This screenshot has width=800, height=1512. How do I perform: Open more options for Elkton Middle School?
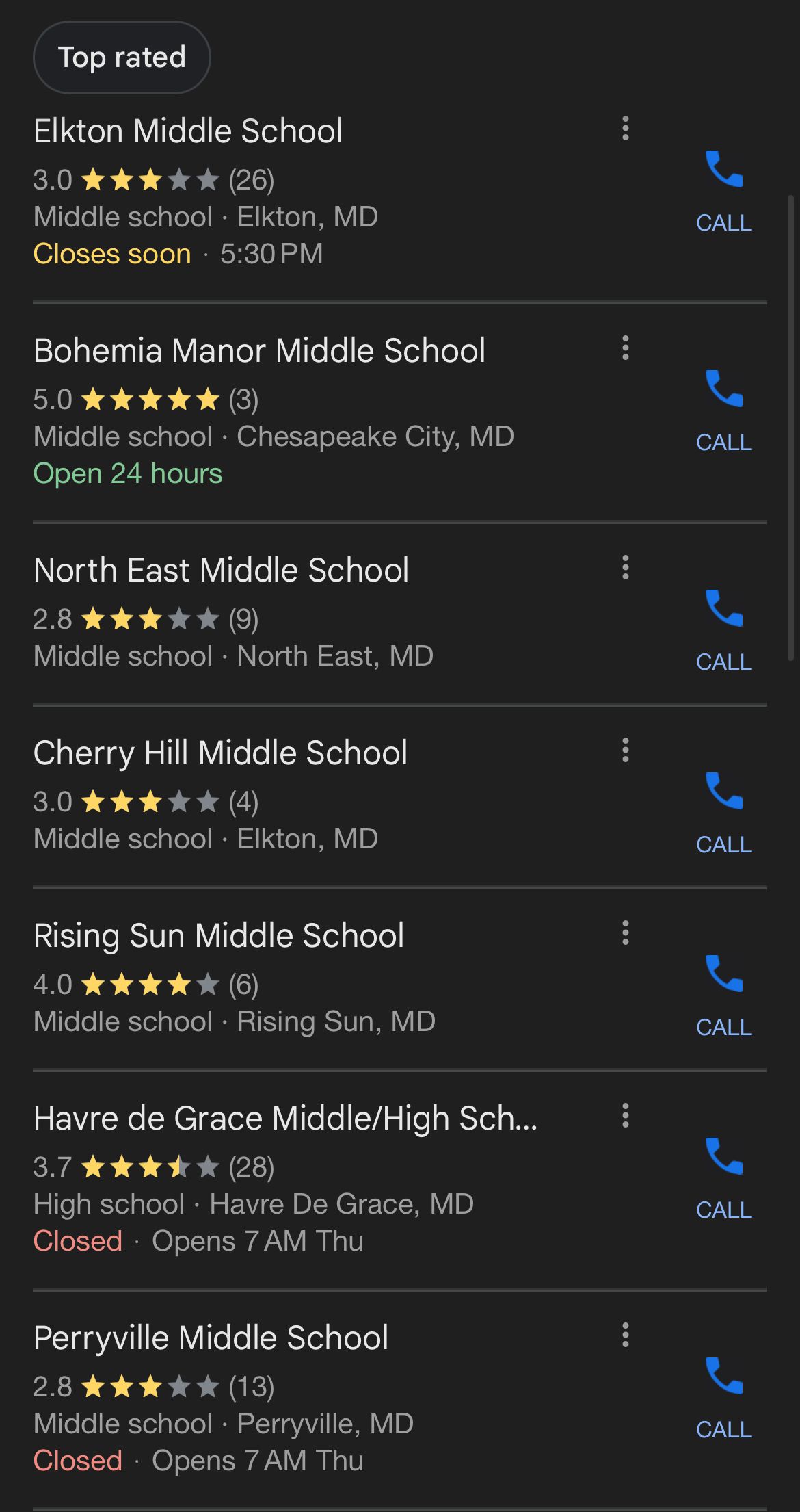pyautogui.click(x=625, y=129)
